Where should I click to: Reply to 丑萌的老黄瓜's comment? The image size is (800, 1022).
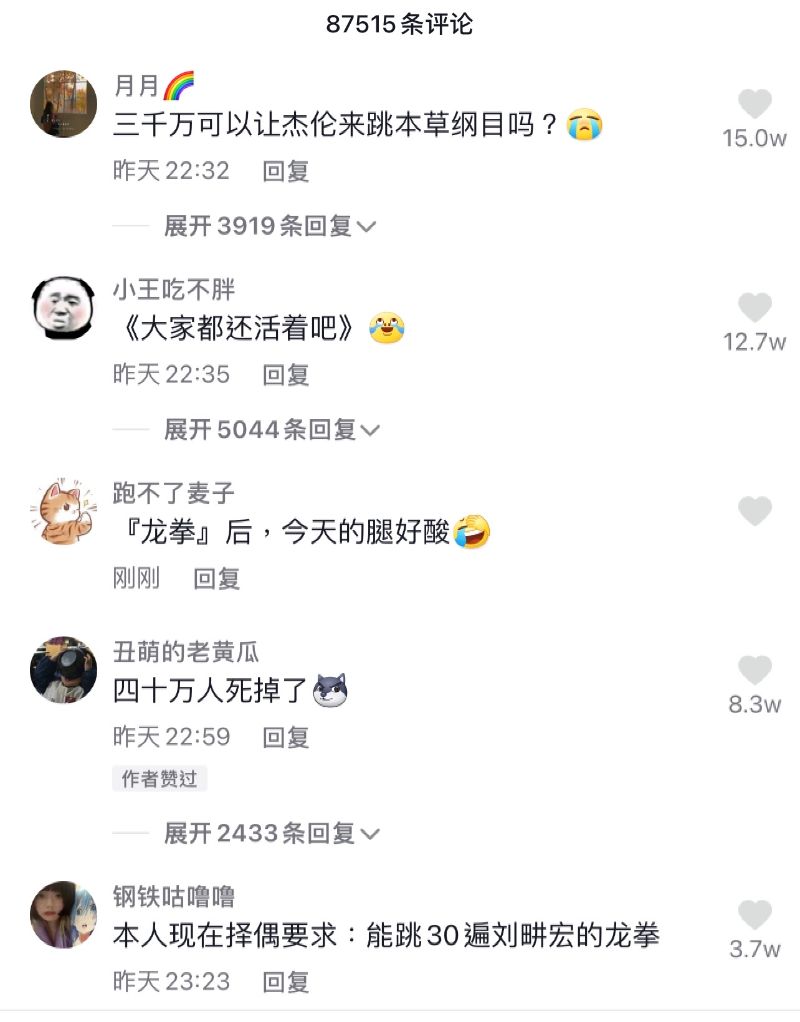tap(286, 737)
